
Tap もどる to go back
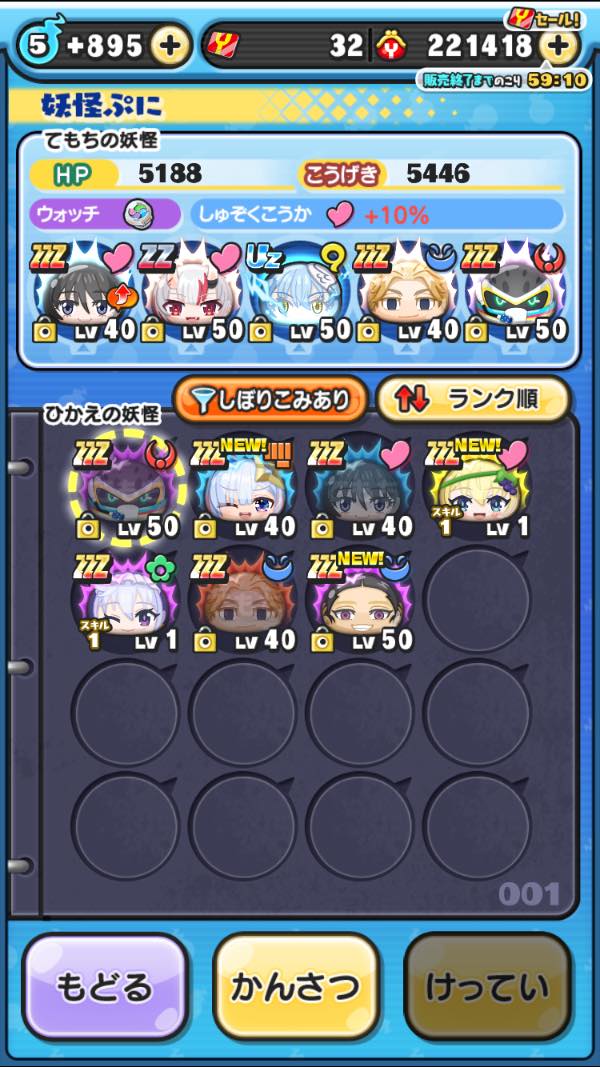[x=104, y=987]
